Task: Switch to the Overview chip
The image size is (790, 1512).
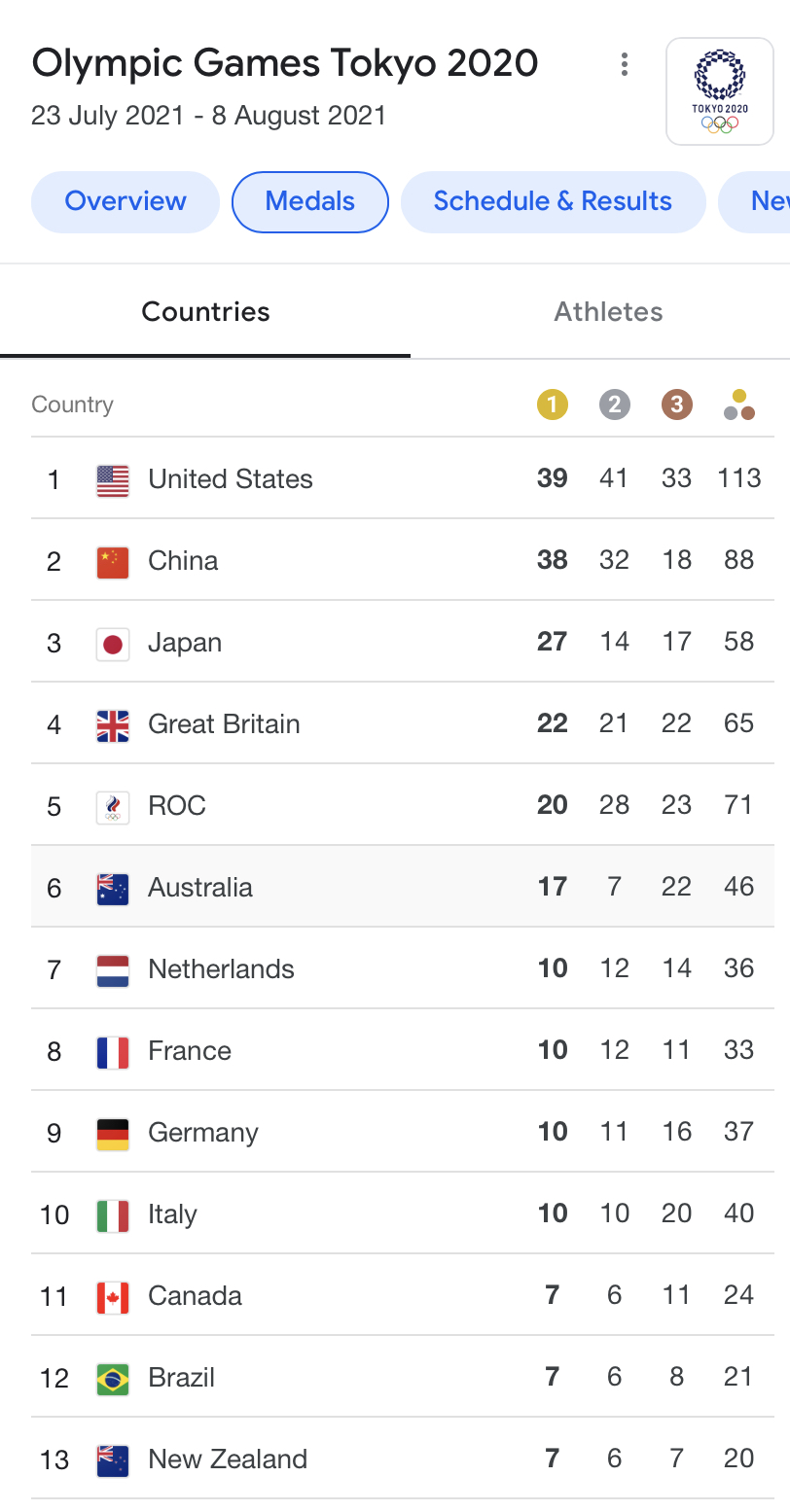Action: [126, 201]
